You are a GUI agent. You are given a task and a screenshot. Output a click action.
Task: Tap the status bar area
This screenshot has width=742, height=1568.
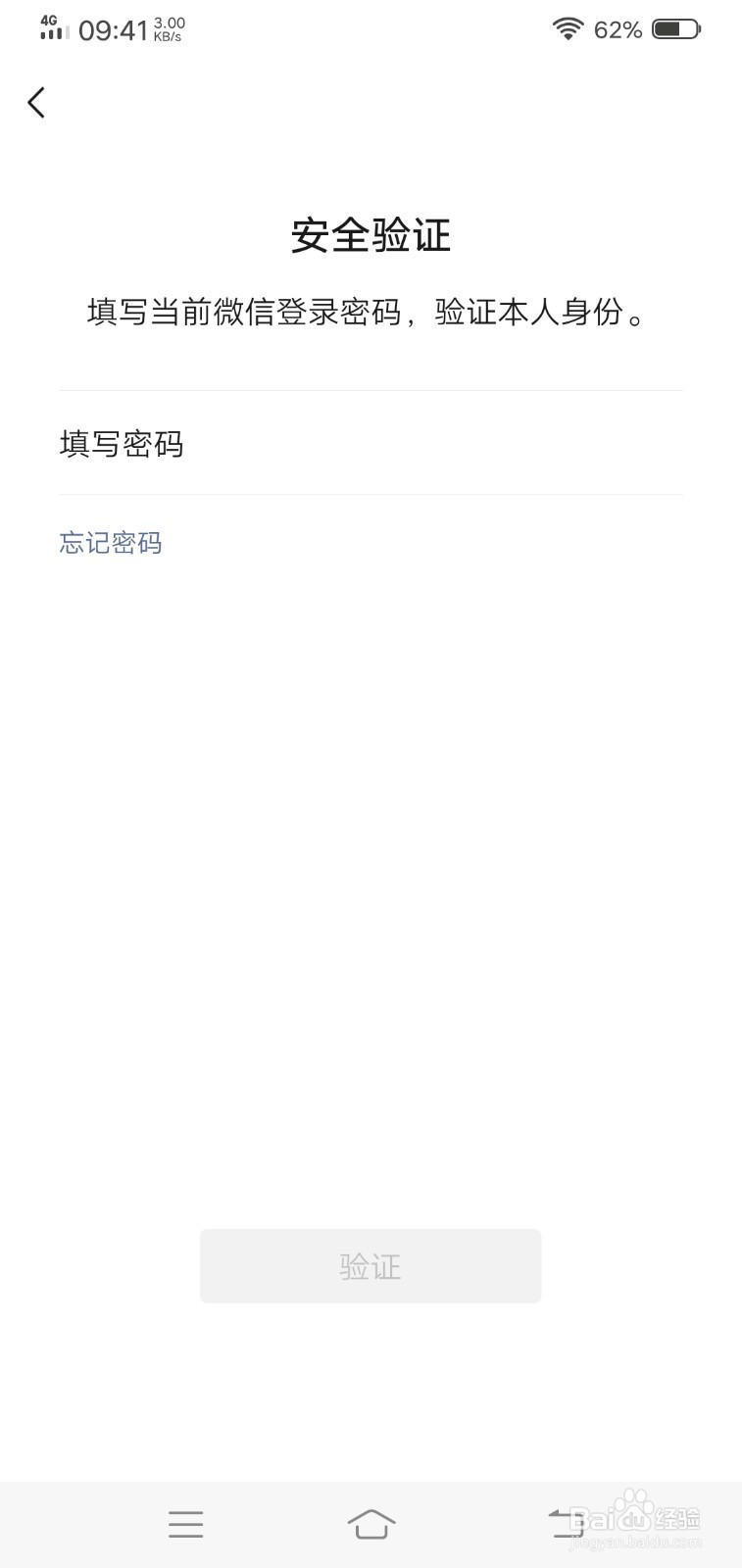tap(371, 28)
